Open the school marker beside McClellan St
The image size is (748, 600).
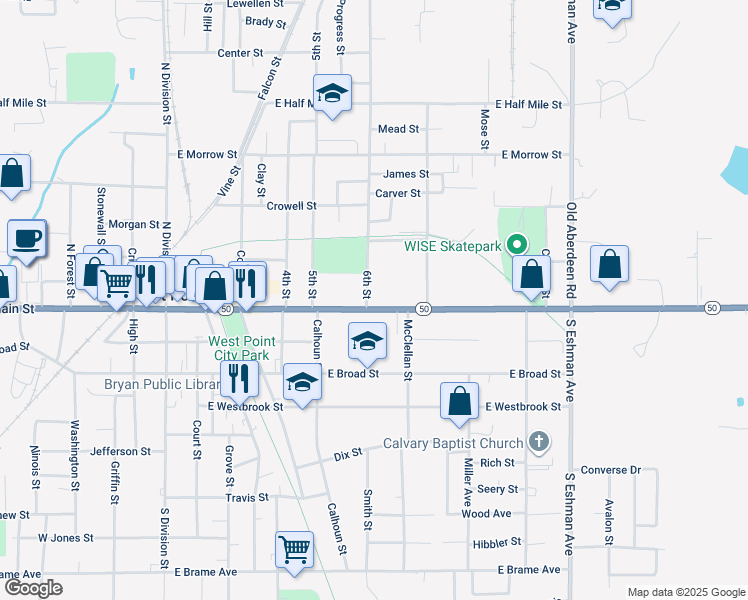point(367,341)
